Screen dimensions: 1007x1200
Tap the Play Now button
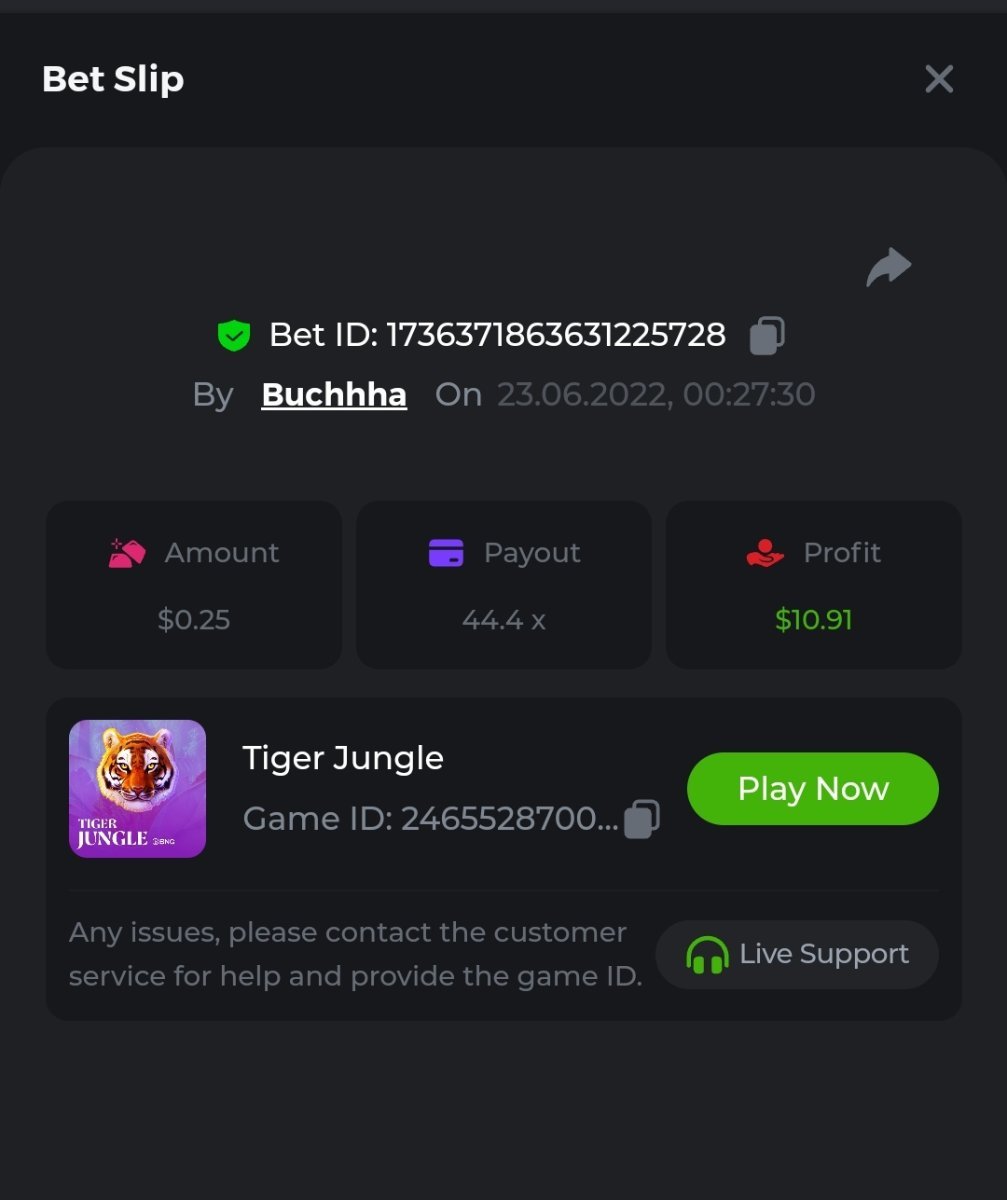tap(812, 789)
